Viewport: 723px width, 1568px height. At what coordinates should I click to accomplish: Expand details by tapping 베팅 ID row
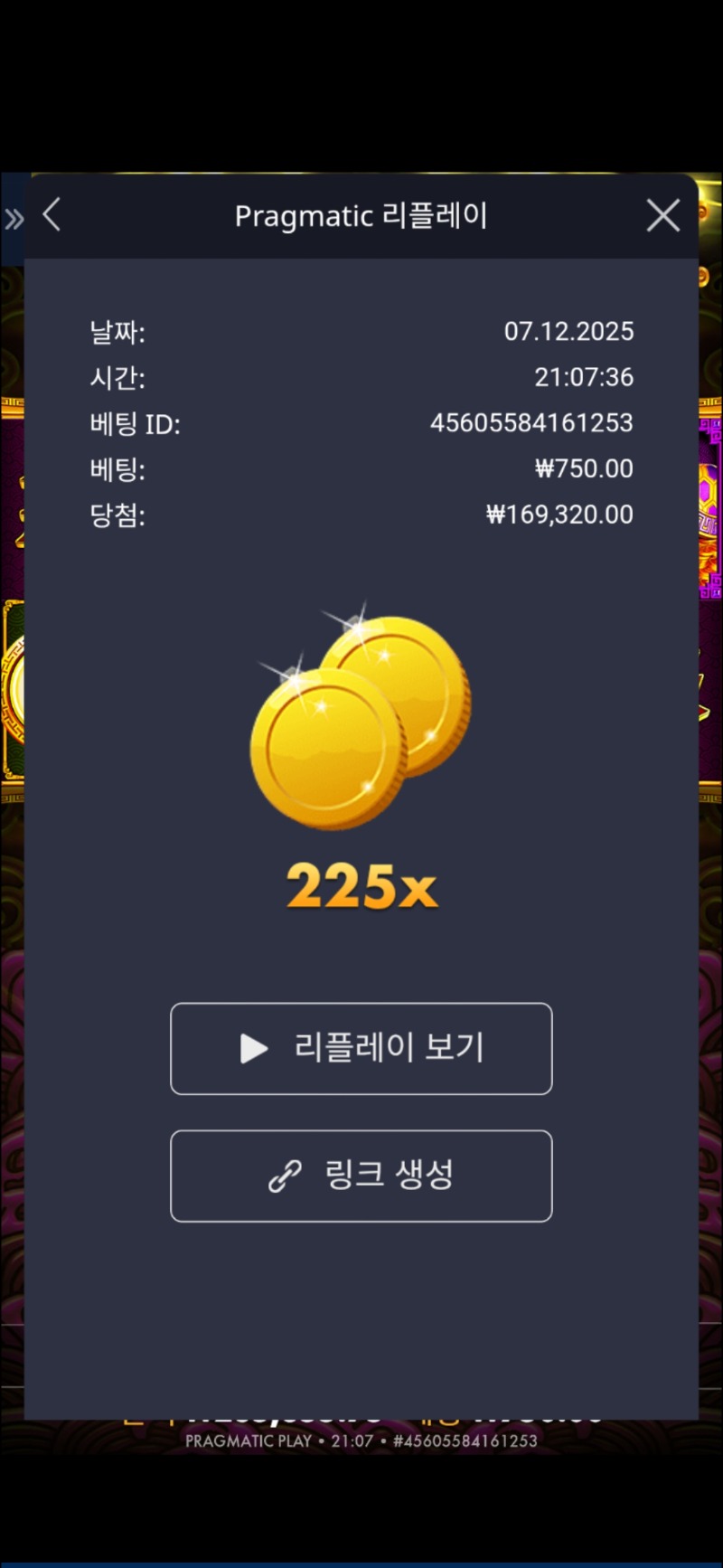point(361,423)
